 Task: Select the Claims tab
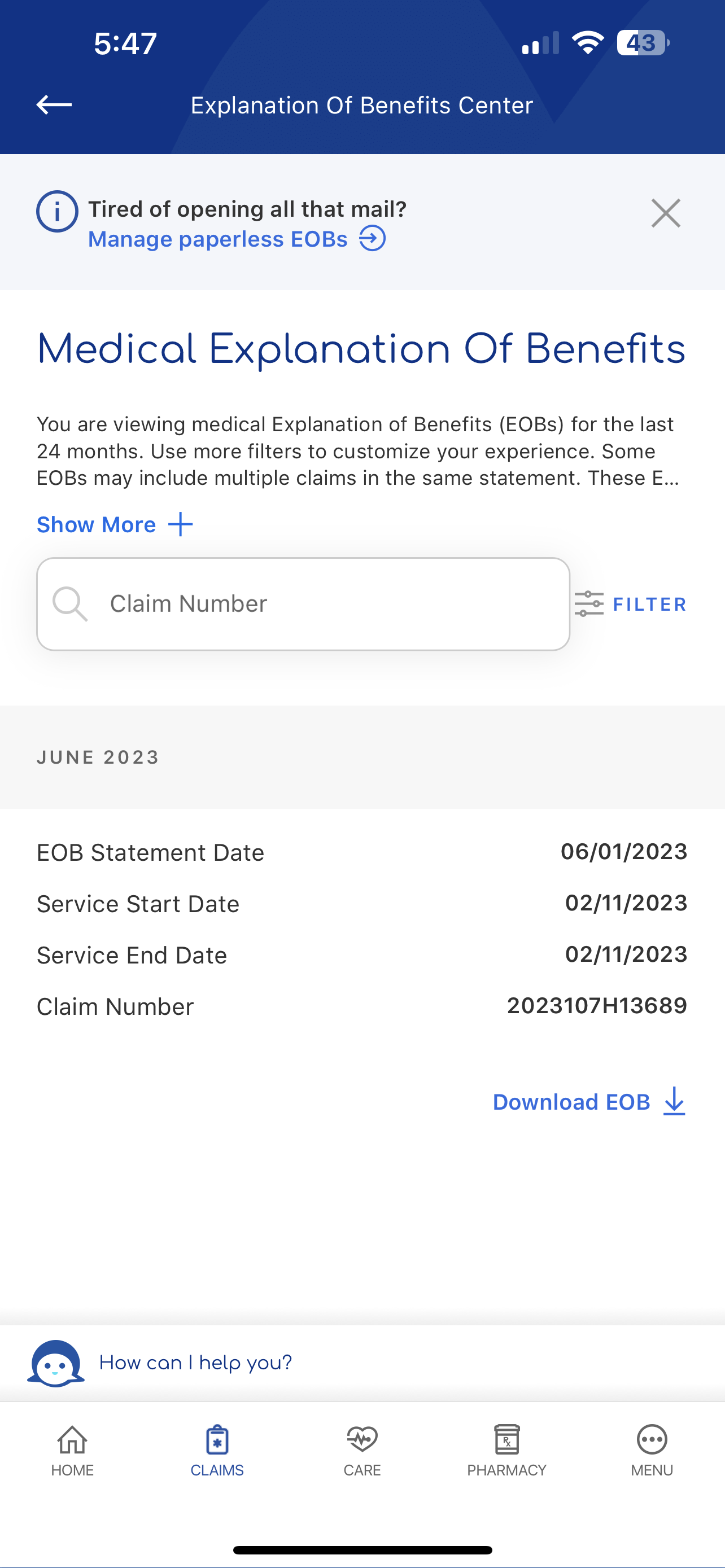pos(217,1451)
